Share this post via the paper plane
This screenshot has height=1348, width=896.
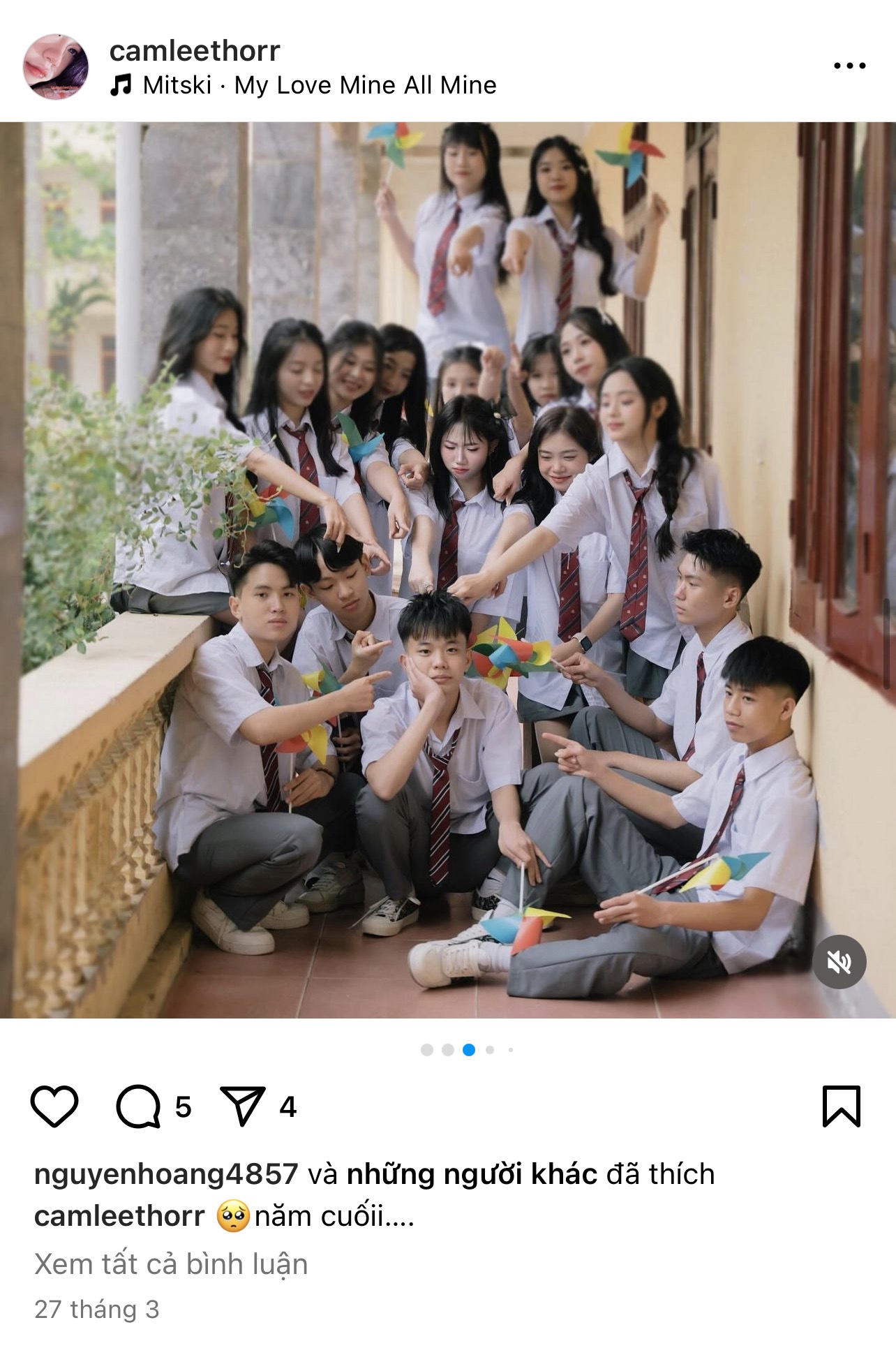243,1106
